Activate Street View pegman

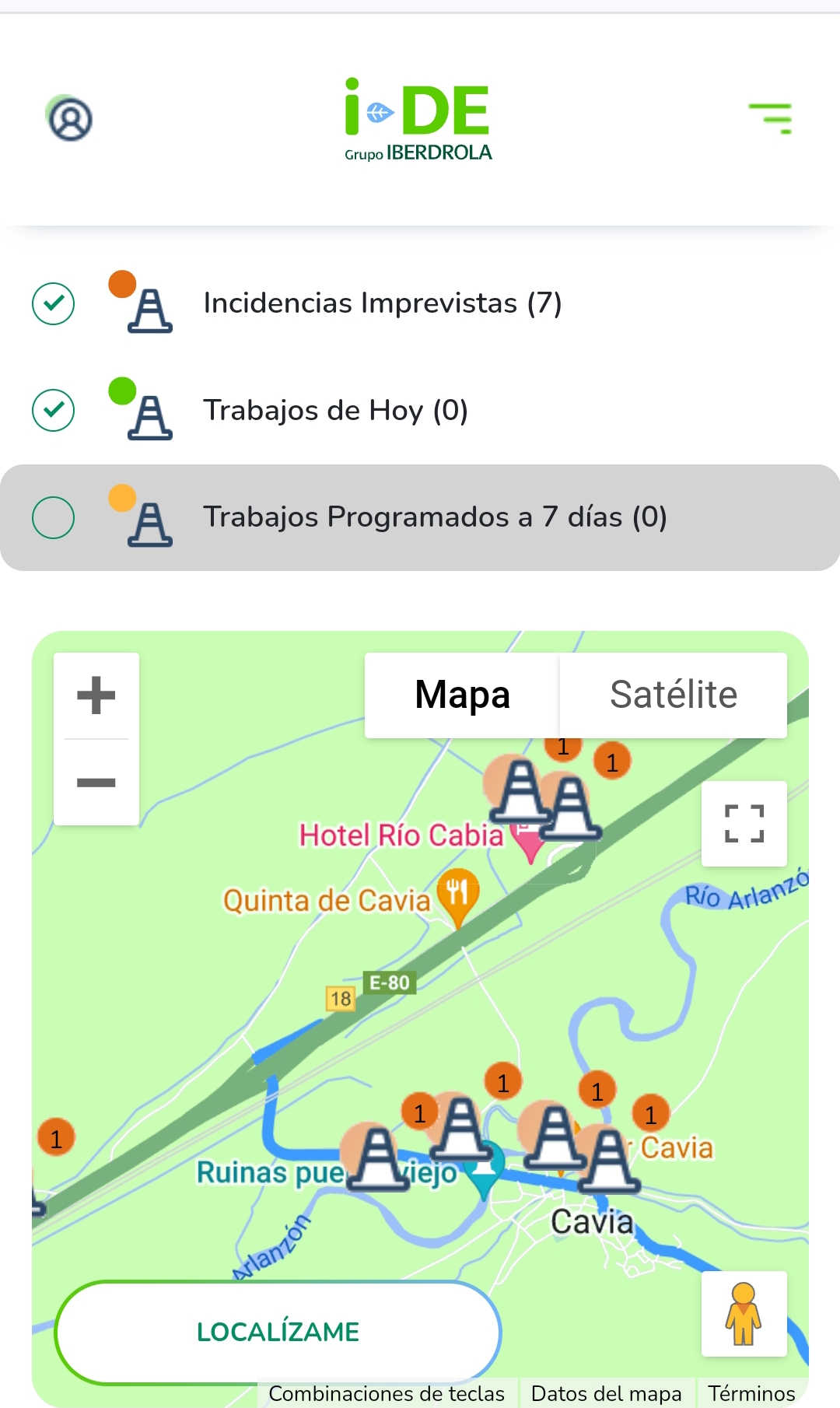click(x=744, y=1314)
